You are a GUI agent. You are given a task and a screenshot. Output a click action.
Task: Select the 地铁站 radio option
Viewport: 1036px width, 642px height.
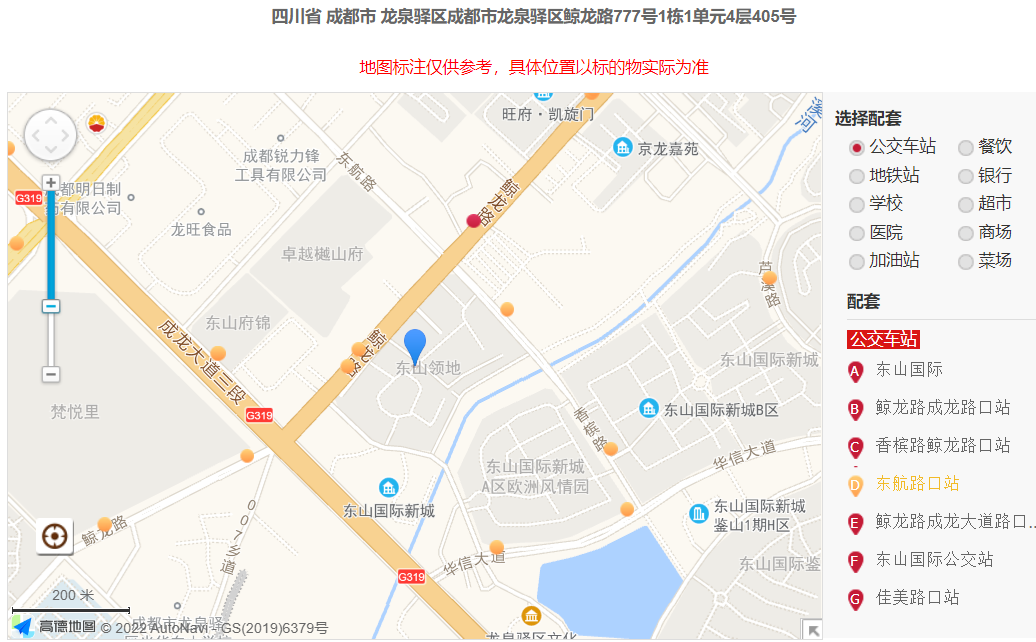pyautogui.click(x=857, y=177)
